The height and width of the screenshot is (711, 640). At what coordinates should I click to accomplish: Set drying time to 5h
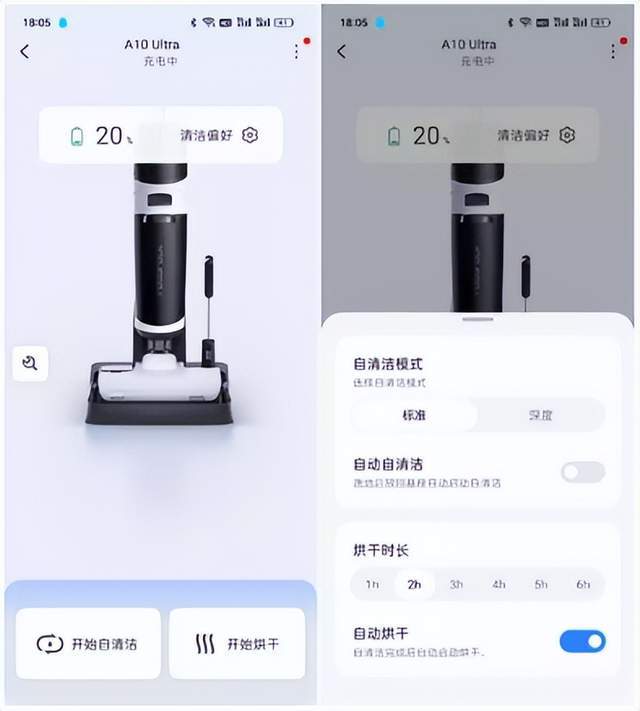[541, 584]
